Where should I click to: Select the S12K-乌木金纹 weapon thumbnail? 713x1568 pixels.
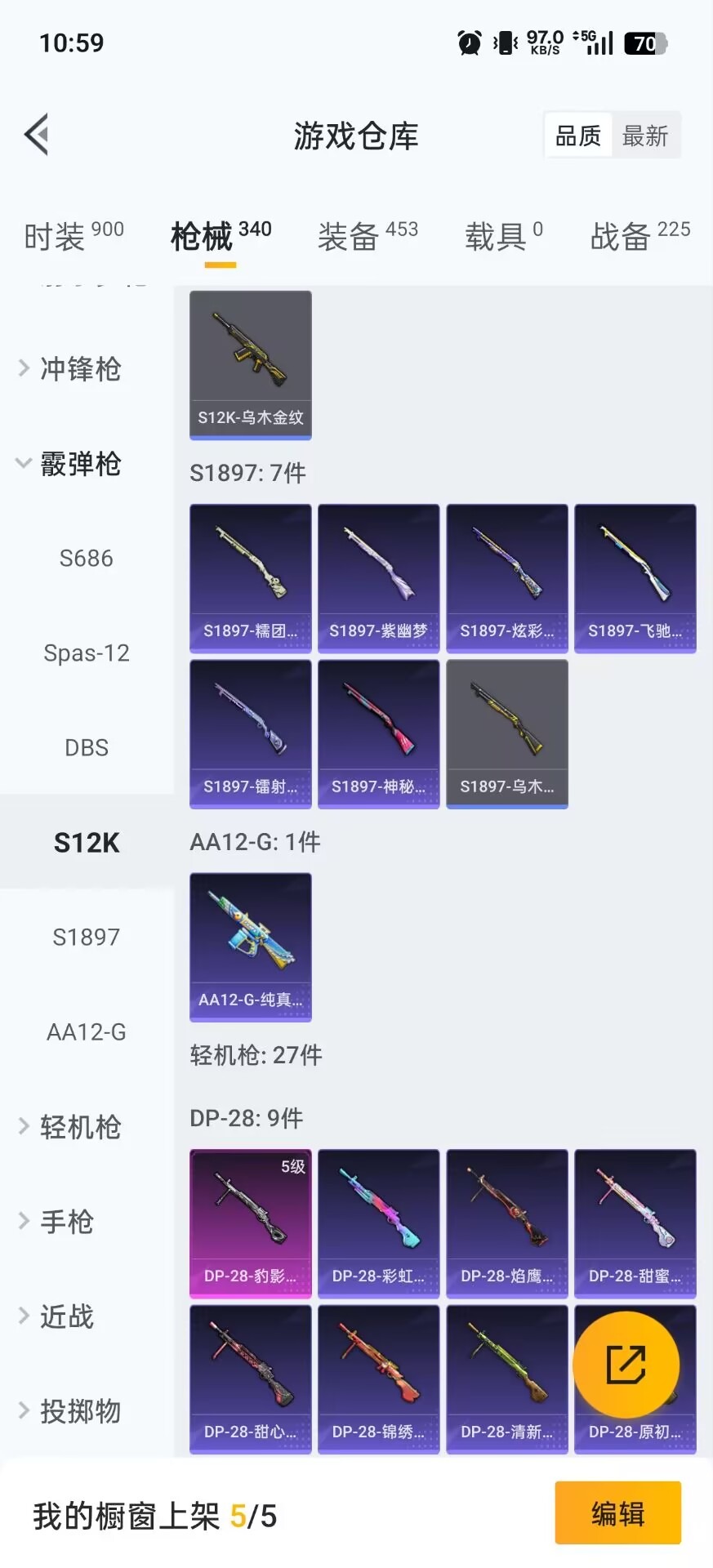(x=250, y=365)
